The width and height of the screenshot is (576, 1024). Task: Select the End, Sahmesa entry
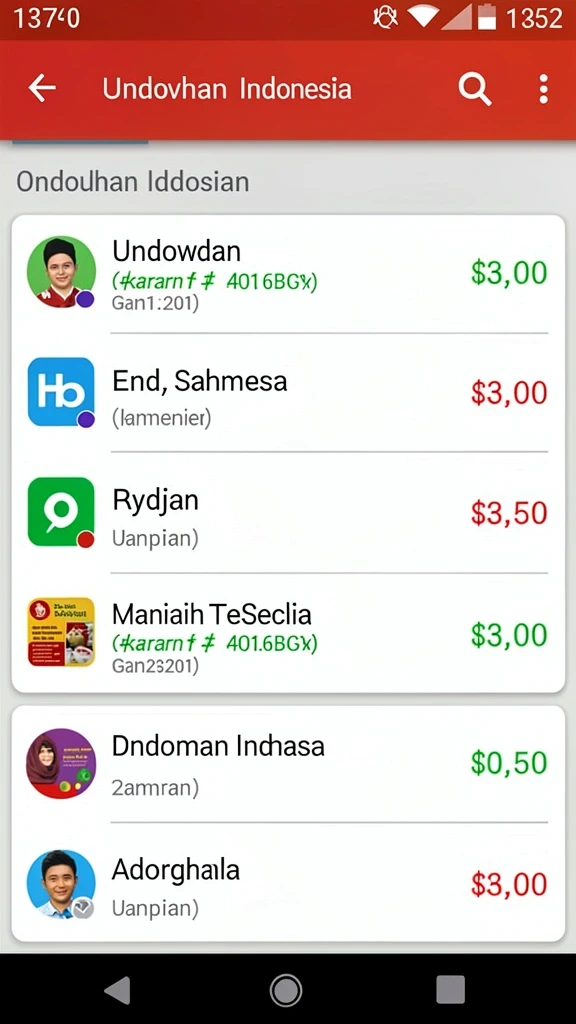click(x=288, y=392)
